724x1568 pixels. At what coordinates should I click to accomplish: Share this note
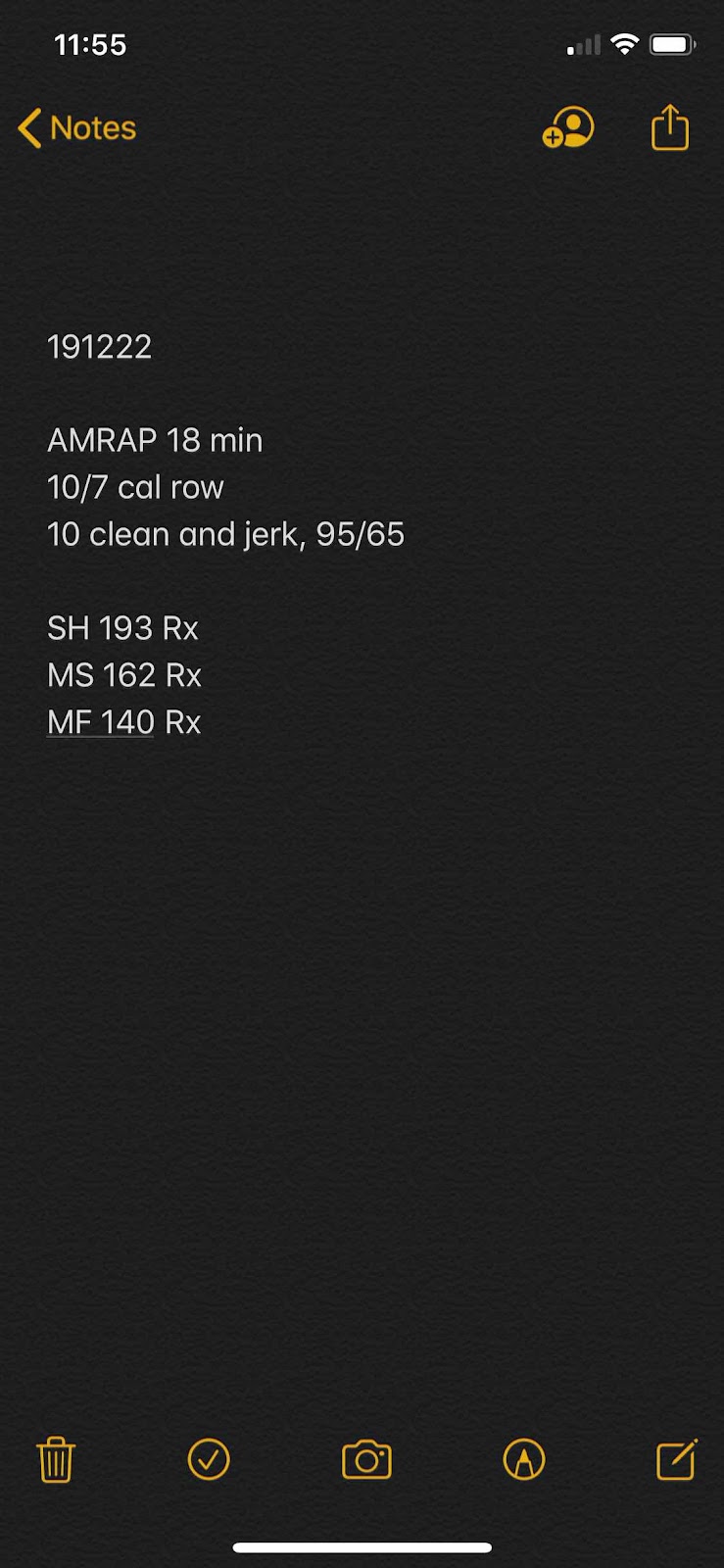coord(670,127)
